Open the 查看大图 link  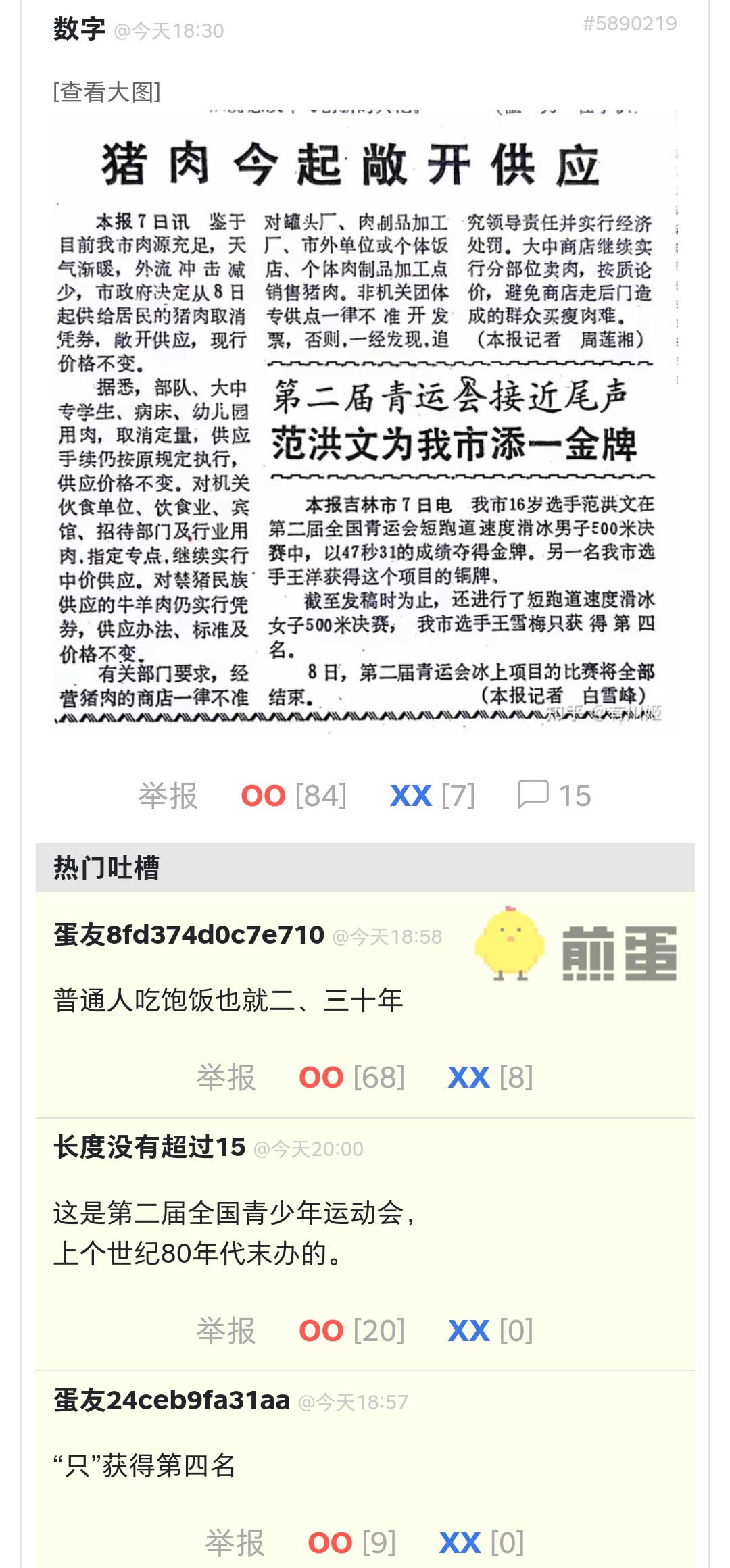(107, 92)
